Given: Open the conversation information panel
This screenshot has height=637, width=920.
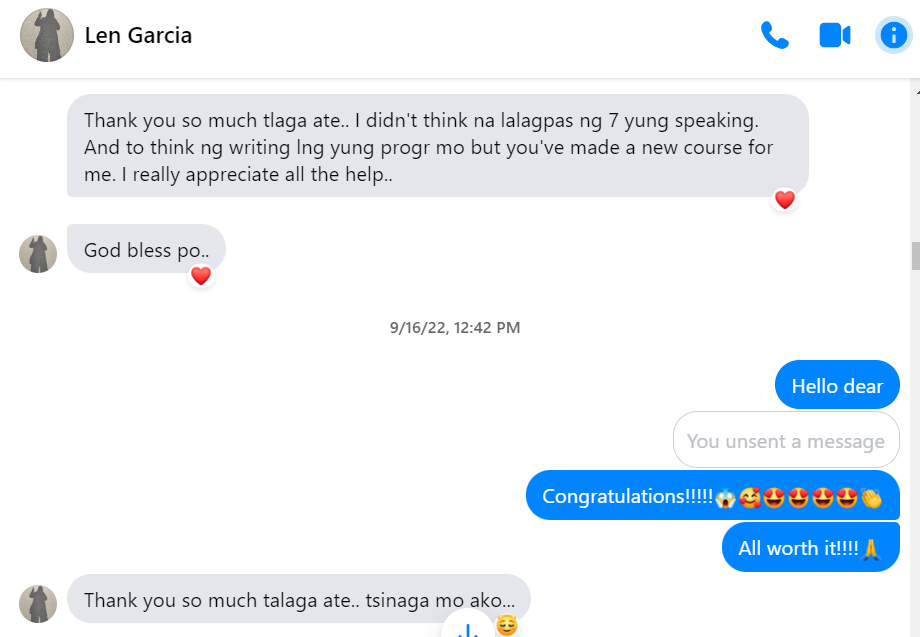Looking at the screenshot, I should coord(892,36).
